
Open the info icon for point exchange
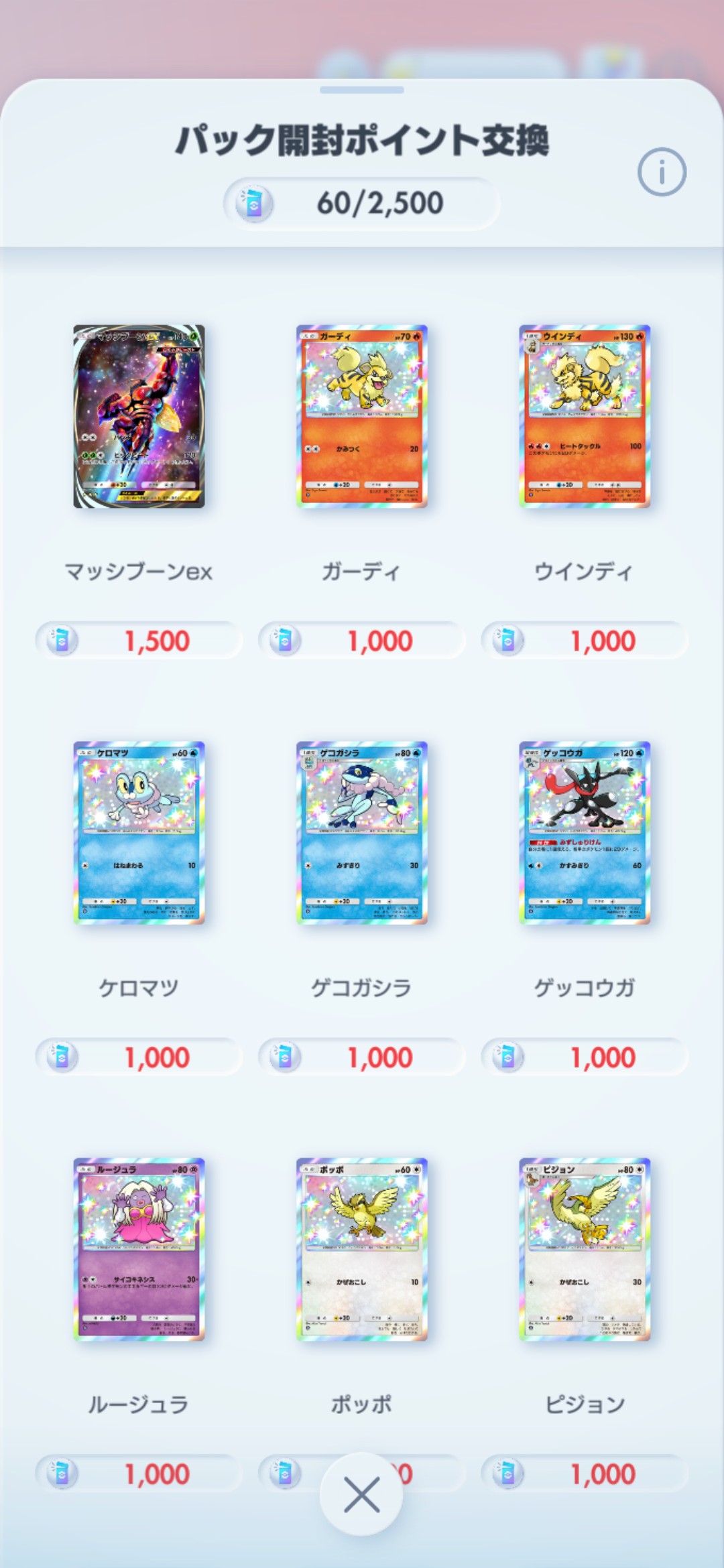[x=661, y=172]
